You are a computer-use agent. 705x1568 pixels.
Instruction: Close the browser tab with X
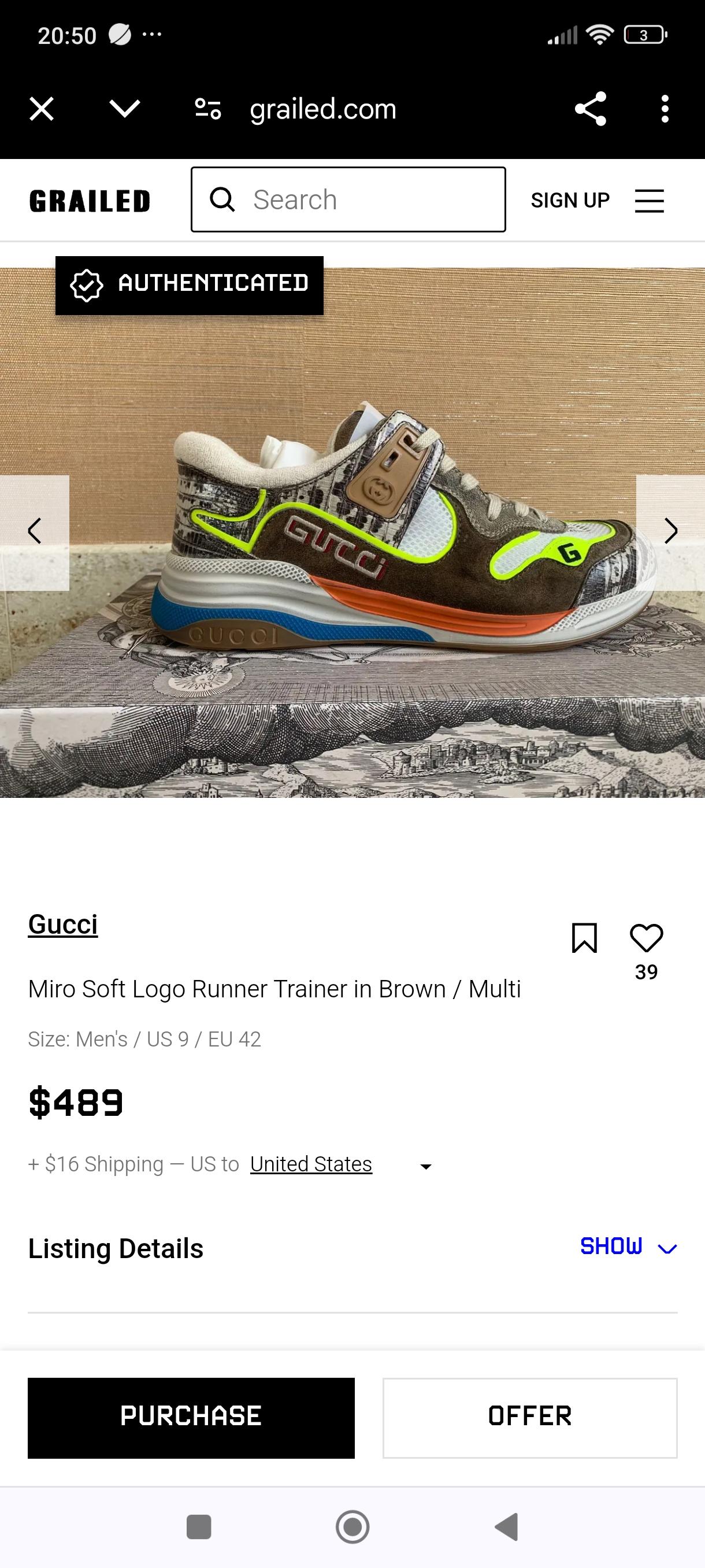[42, 110]
